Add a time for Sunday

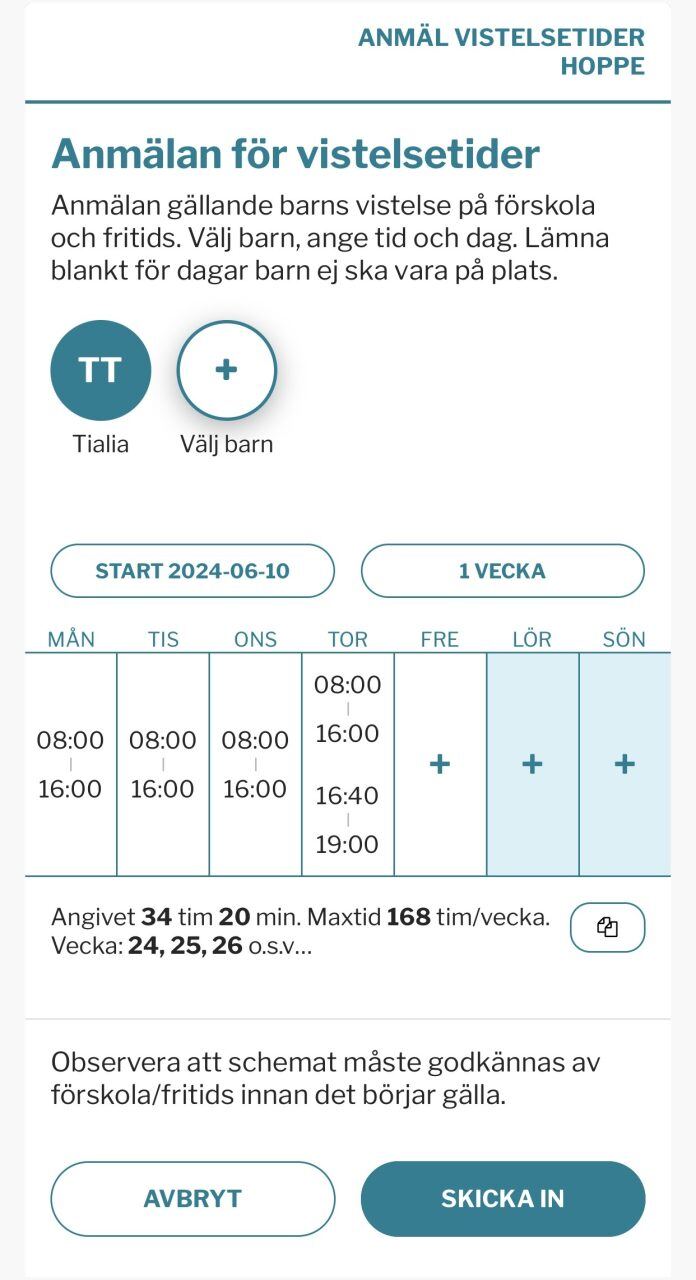pyautogui.click(x=624, y=765)
